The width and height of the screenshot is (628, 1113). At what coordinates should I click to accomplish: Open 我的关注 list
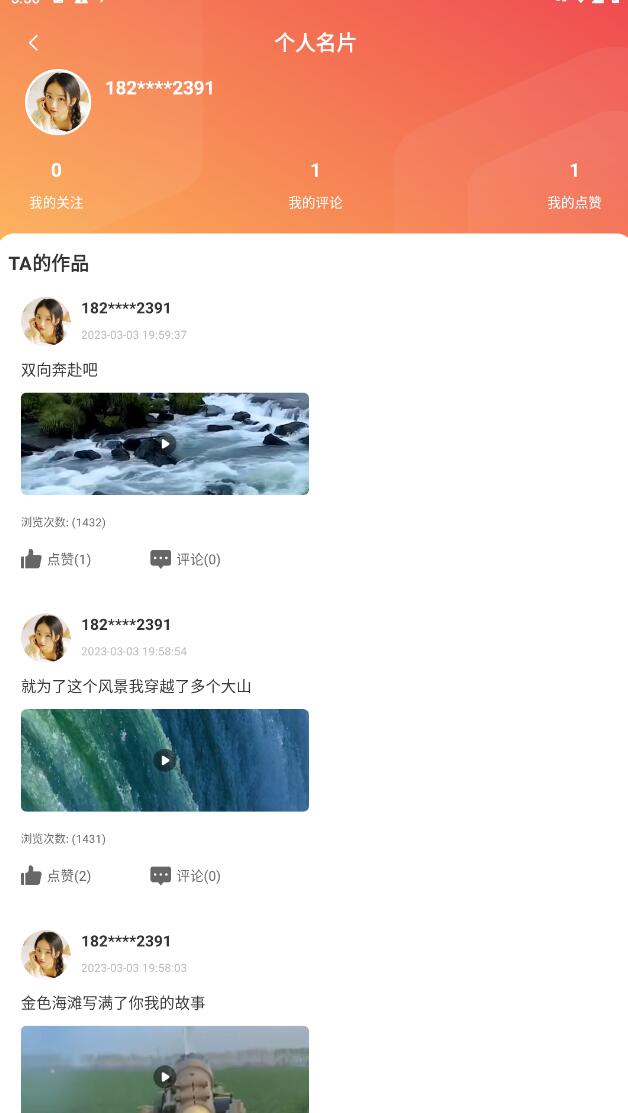pos(56,186)
